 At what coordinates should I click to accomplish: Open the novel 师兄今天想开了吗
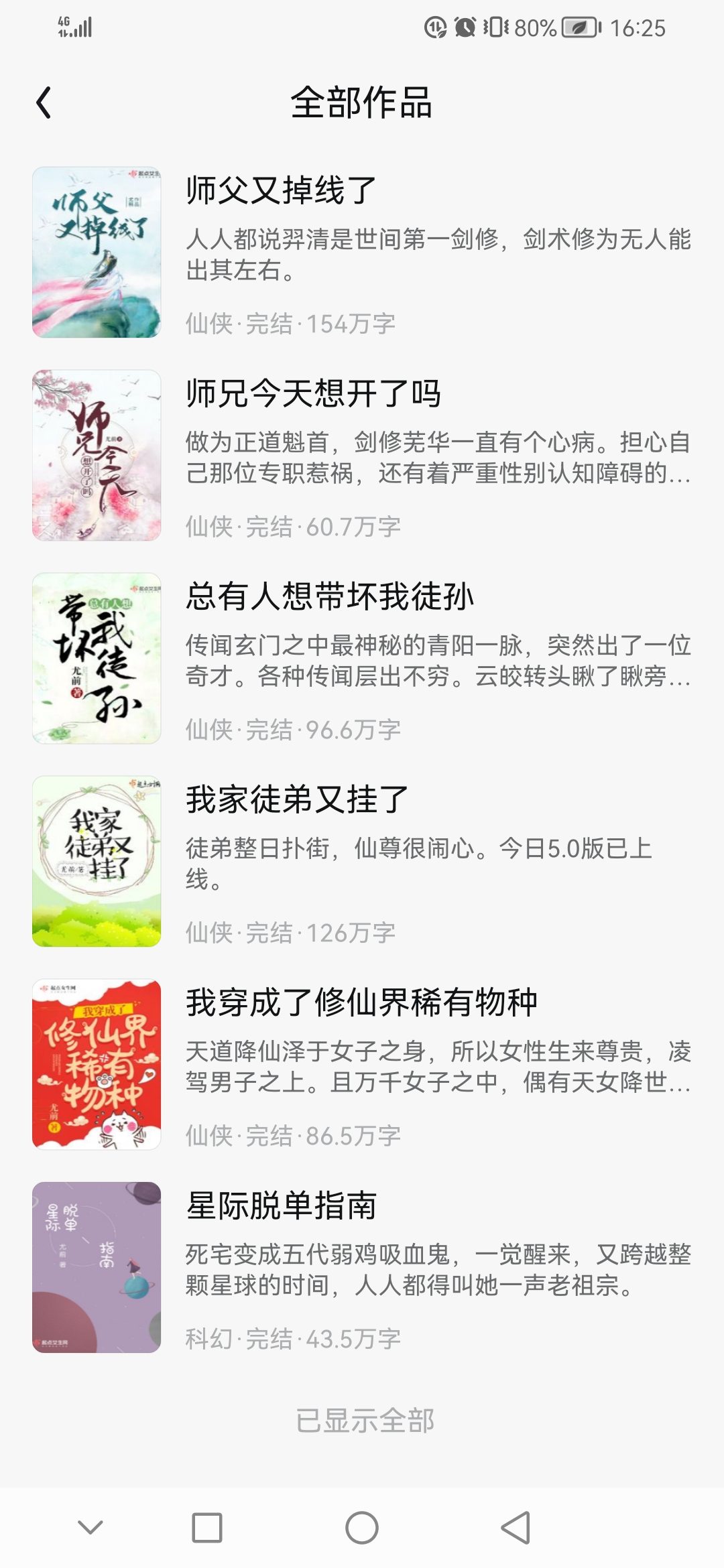tap(362, 456)
